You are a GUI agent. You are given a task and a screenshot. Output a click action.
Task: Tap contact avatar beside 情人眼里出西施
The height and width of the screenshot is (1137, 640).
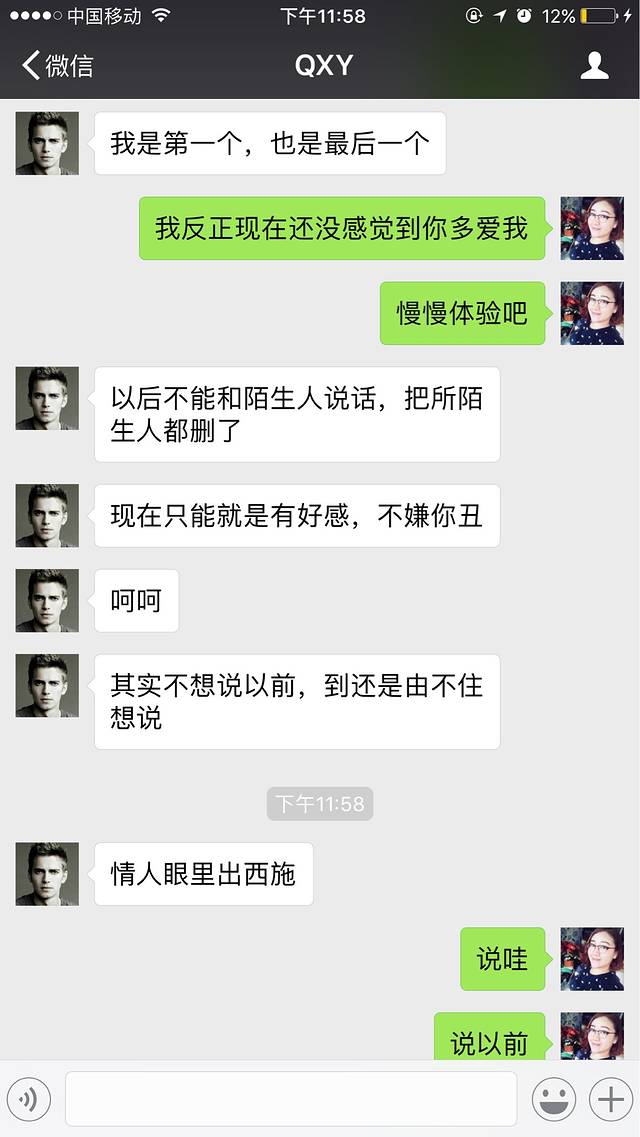[x=47, y=874]
